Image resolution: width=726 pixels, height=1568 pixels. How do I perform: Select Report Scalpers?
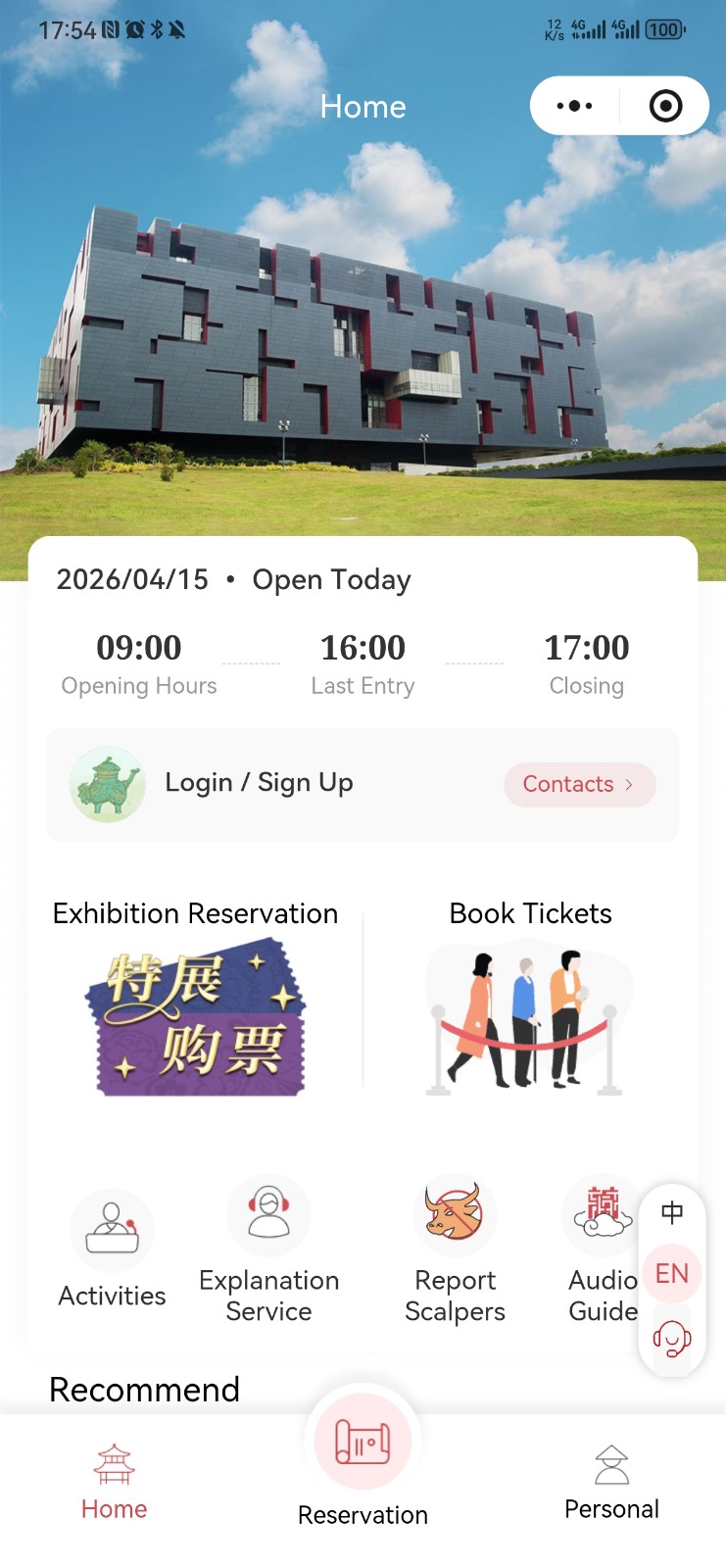pos(455,1249)
